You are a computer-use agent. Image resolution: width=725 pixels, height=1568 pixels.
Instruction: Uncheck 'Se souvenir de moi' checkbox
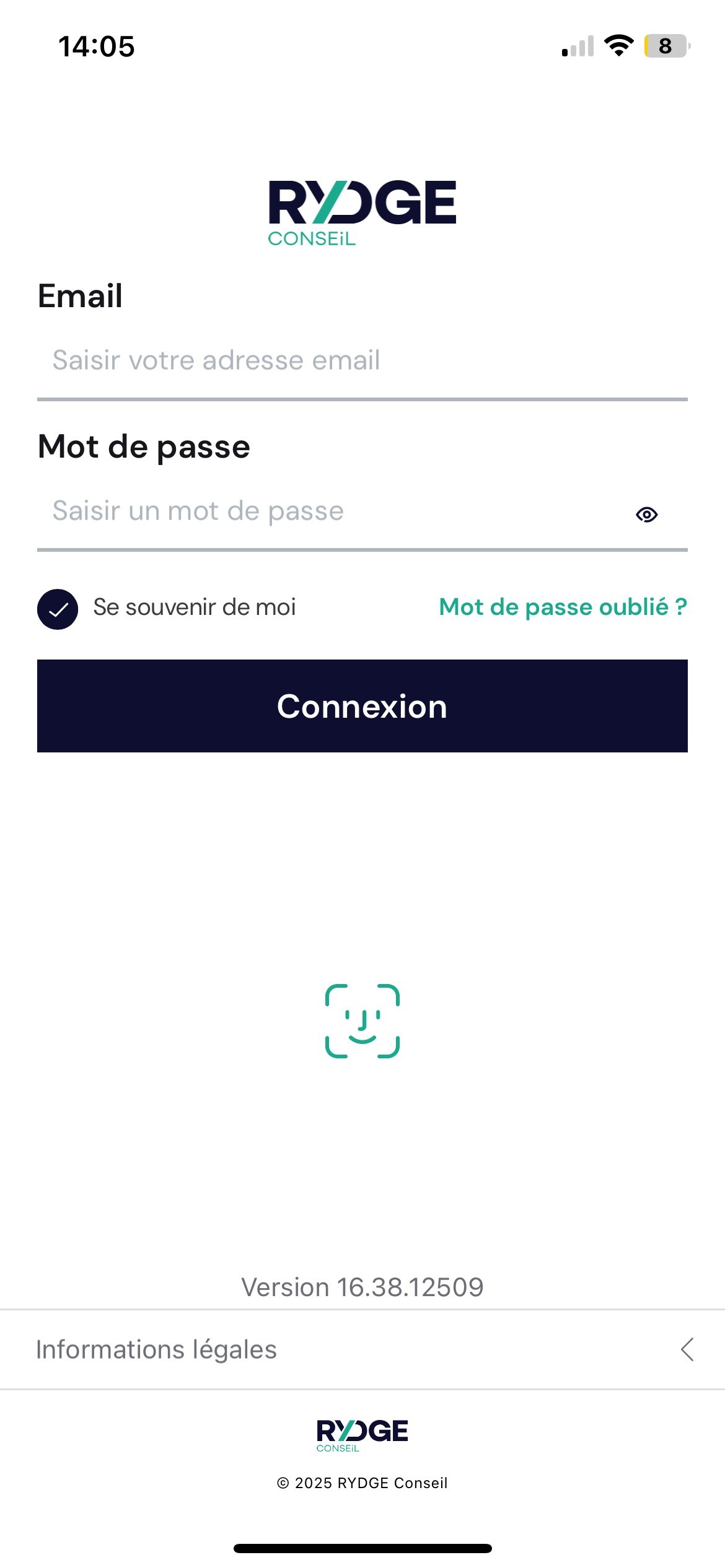pos(58,609)
